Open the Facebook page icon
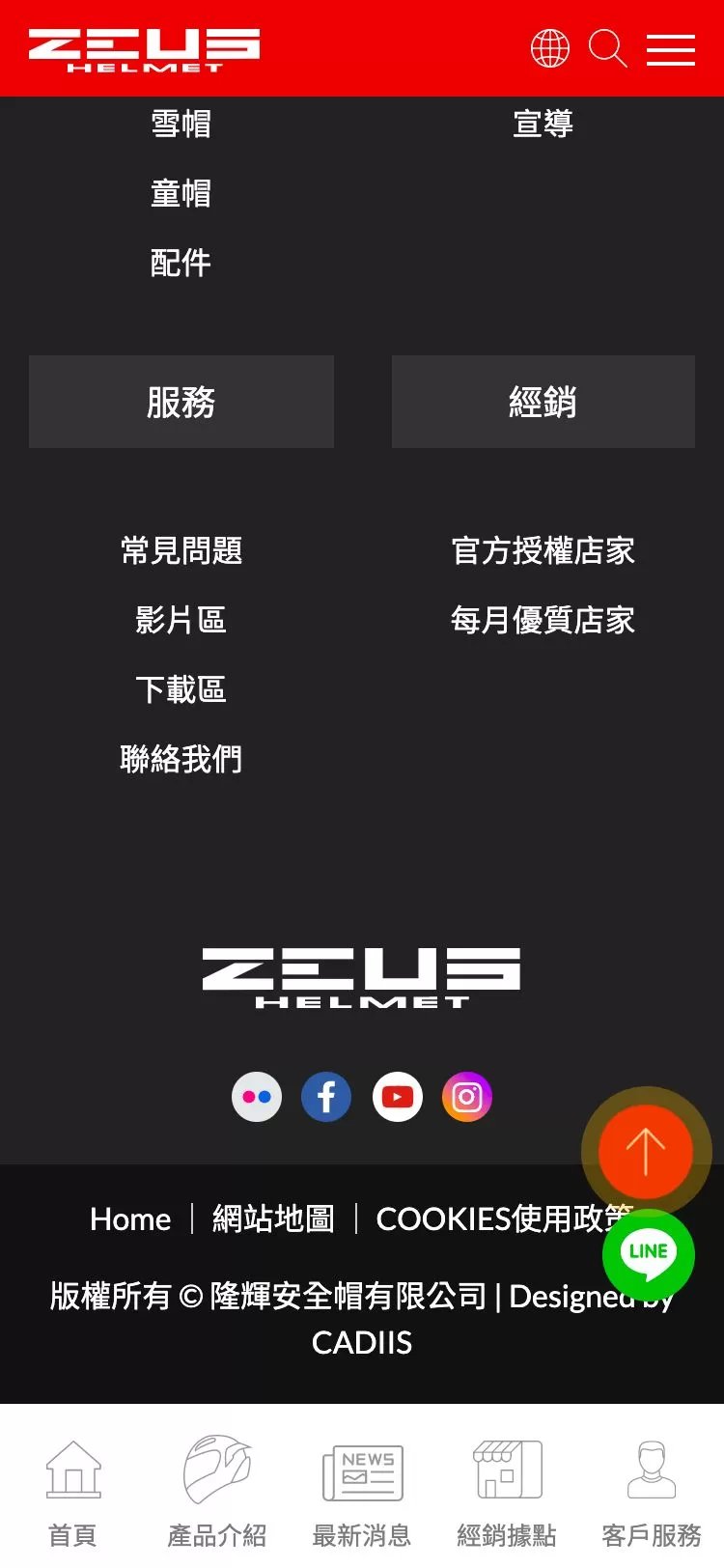This screenshot has height=1568, width=724. [x=326, y=1097]
